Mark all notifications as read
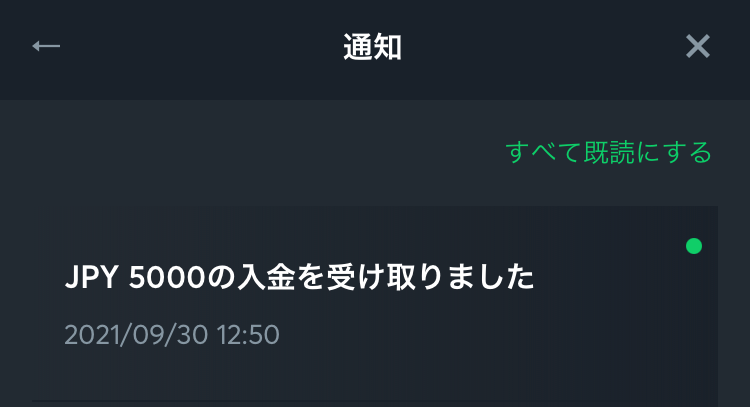 (608, 153)
